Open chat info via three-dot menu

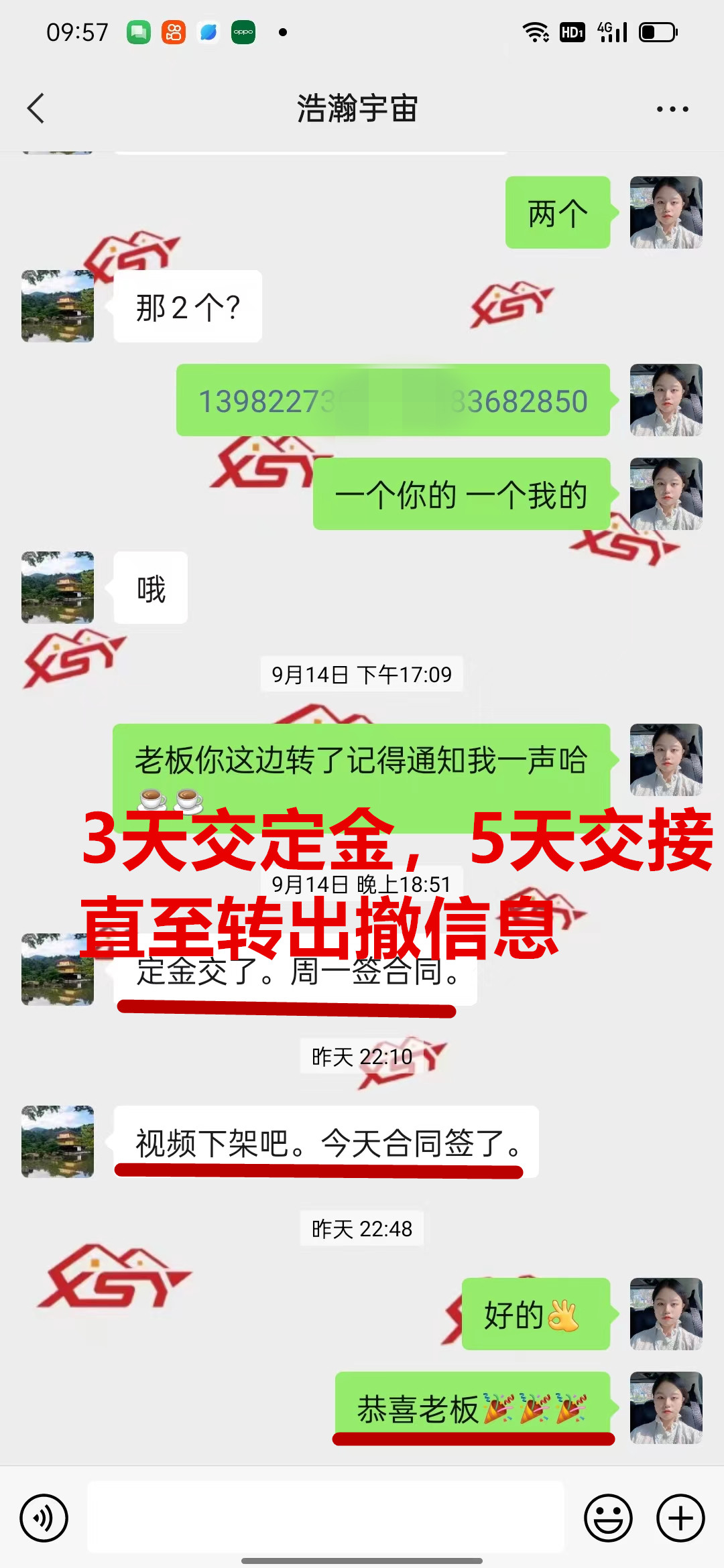pyautogui.click(x=672, y=109)
